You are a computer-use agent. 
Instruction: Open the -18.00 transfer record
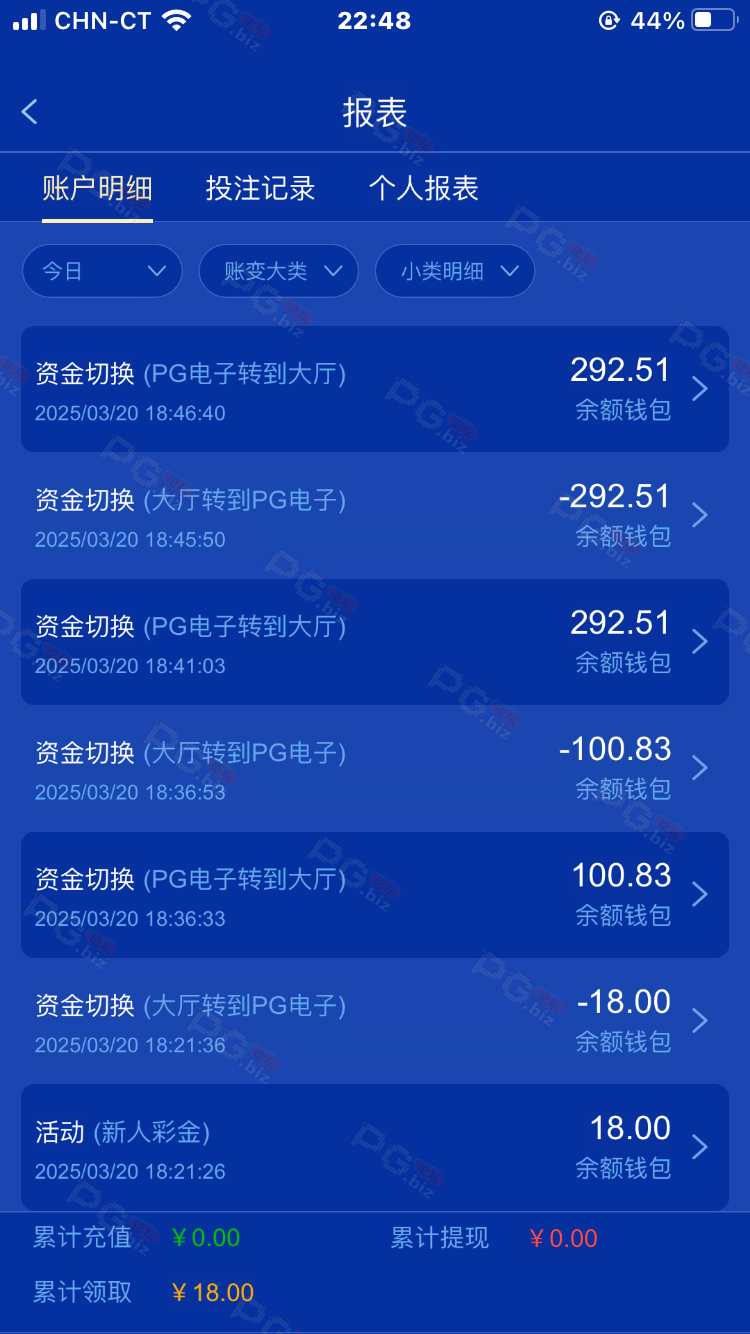click(x=375, y=1021)
